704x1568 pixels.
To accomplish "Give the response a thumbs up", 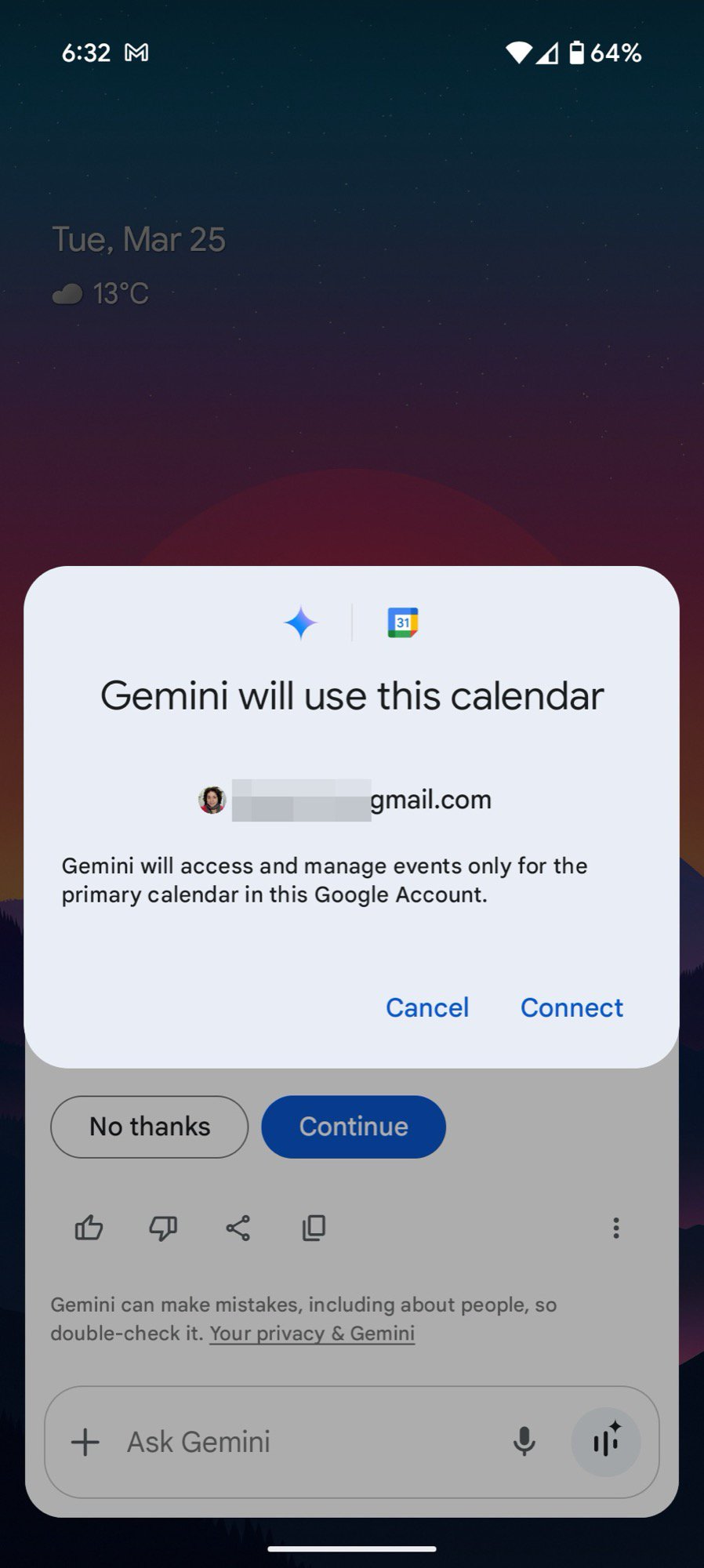I will point(89,1228).
